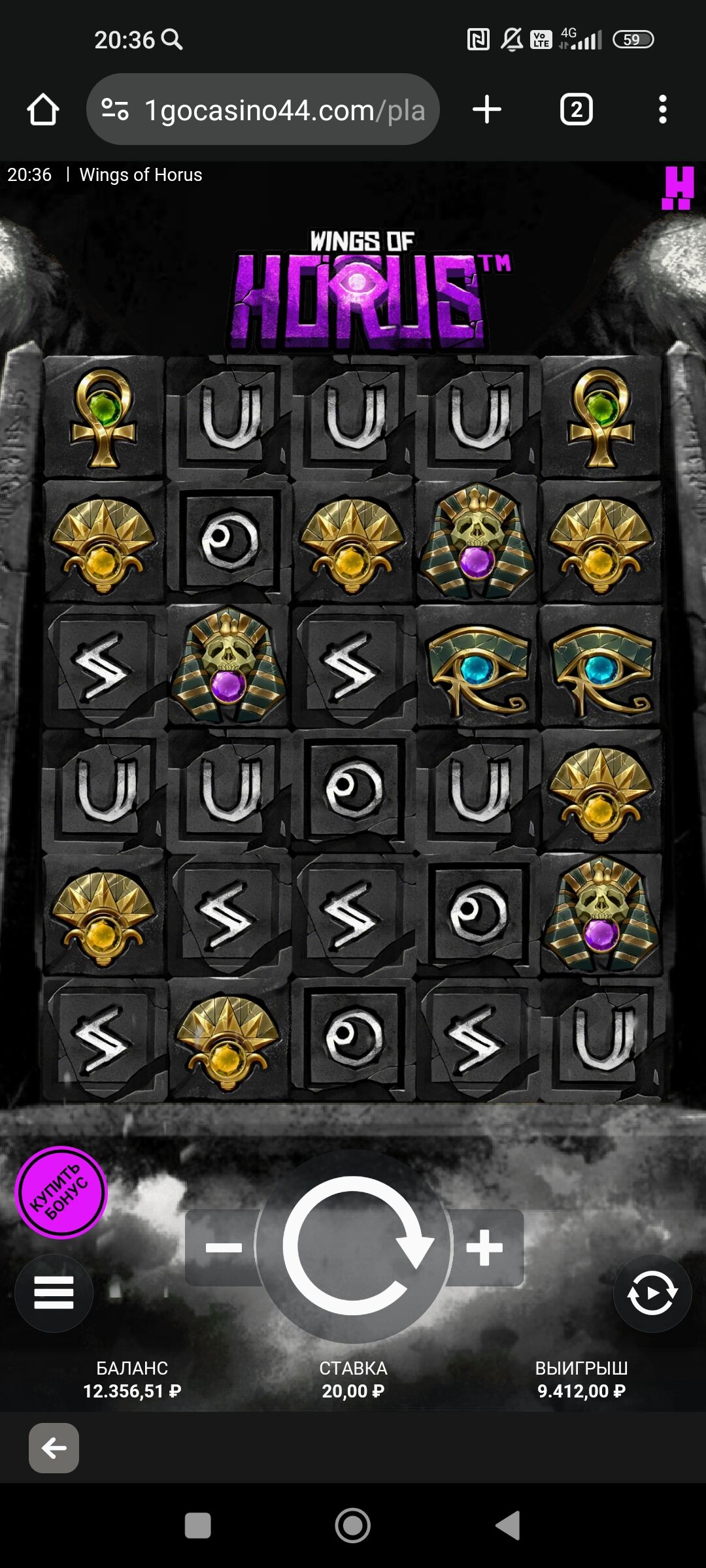Open a new browser tab

pyautogui.click(x=487, y=109)
